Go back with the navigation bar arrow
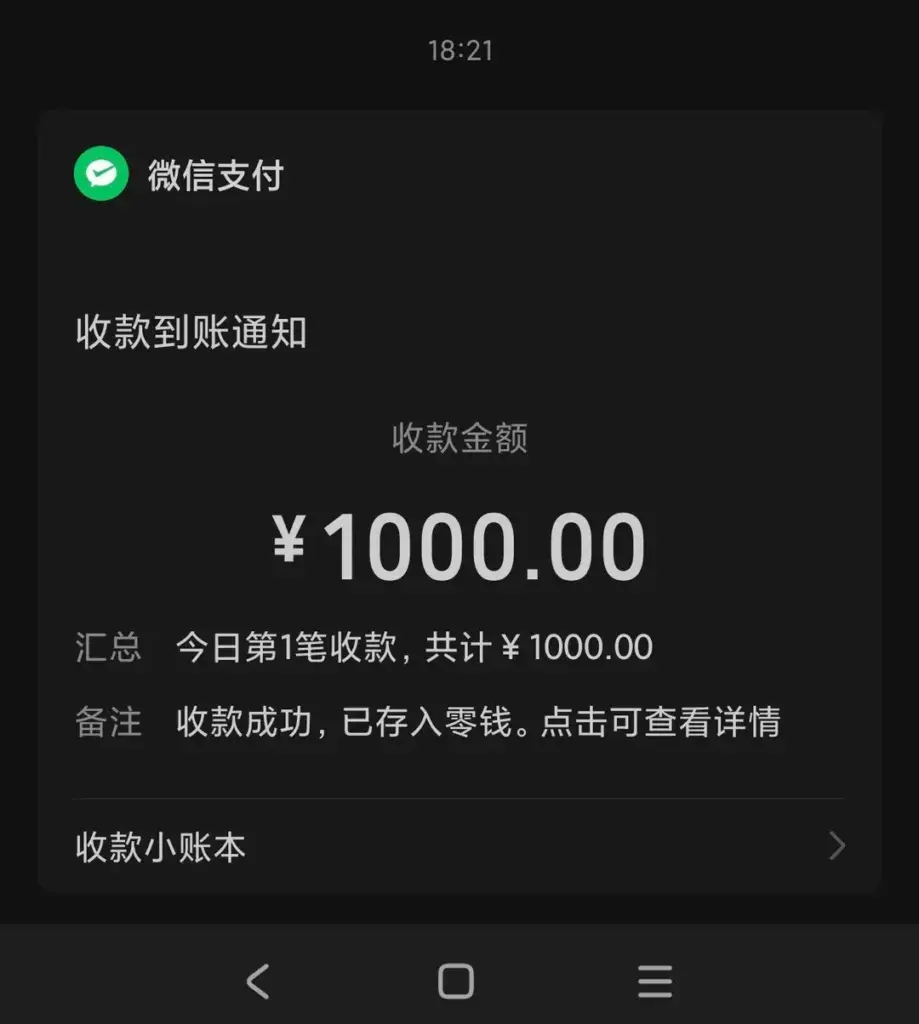Viewport: 919px width, 1024px height. point(258,981)
